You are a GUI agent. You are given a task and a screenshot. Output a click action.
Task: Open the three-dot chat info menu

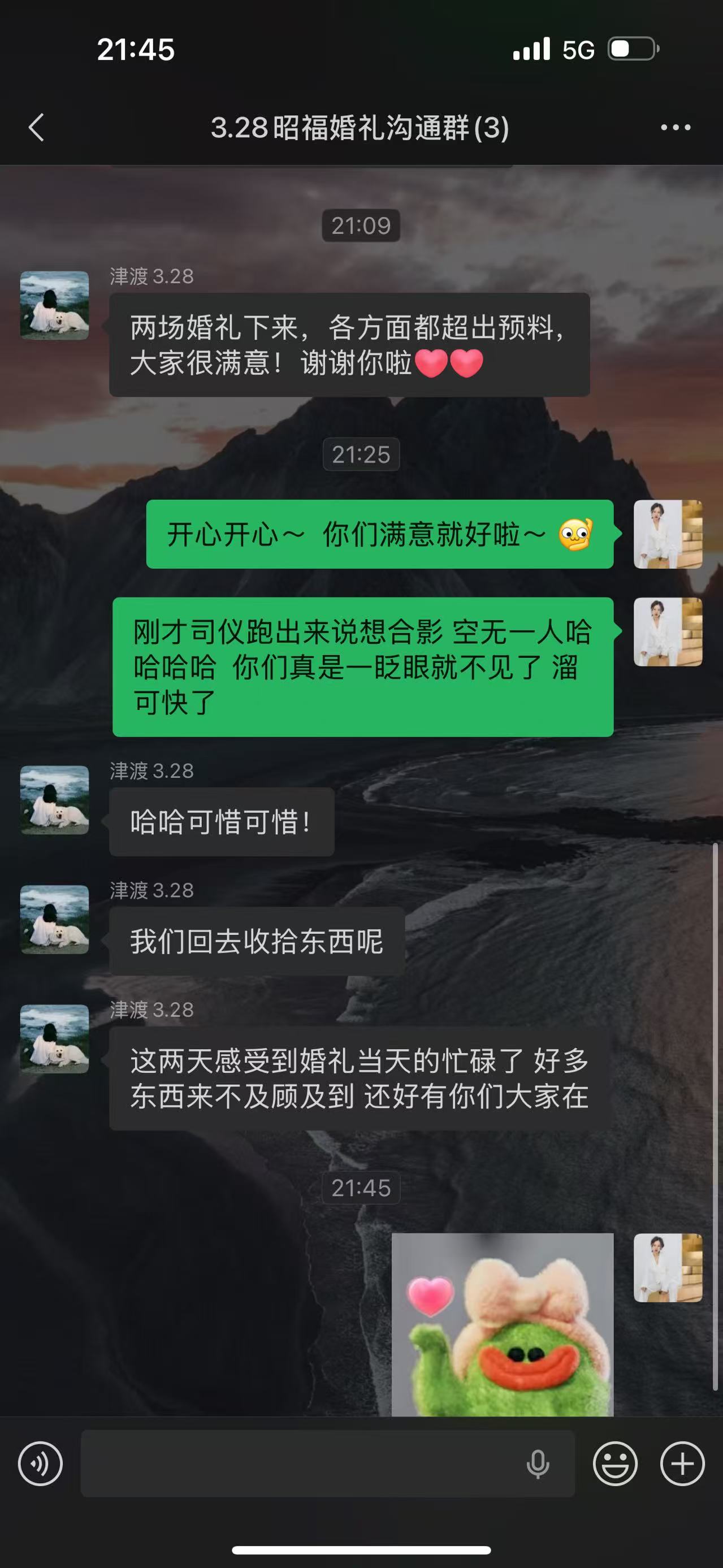[676, 127]
